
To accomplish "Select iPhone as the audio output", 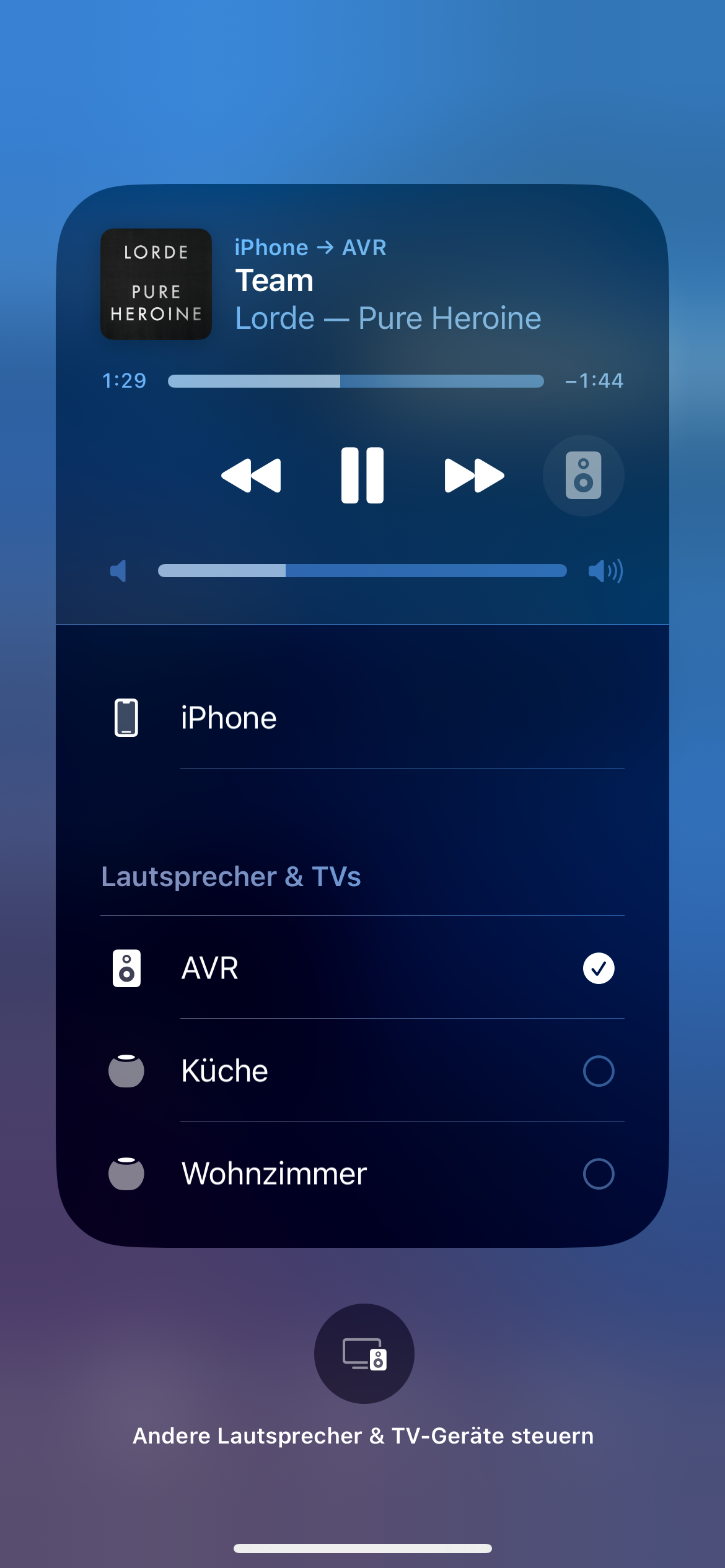I will point(362,718).
